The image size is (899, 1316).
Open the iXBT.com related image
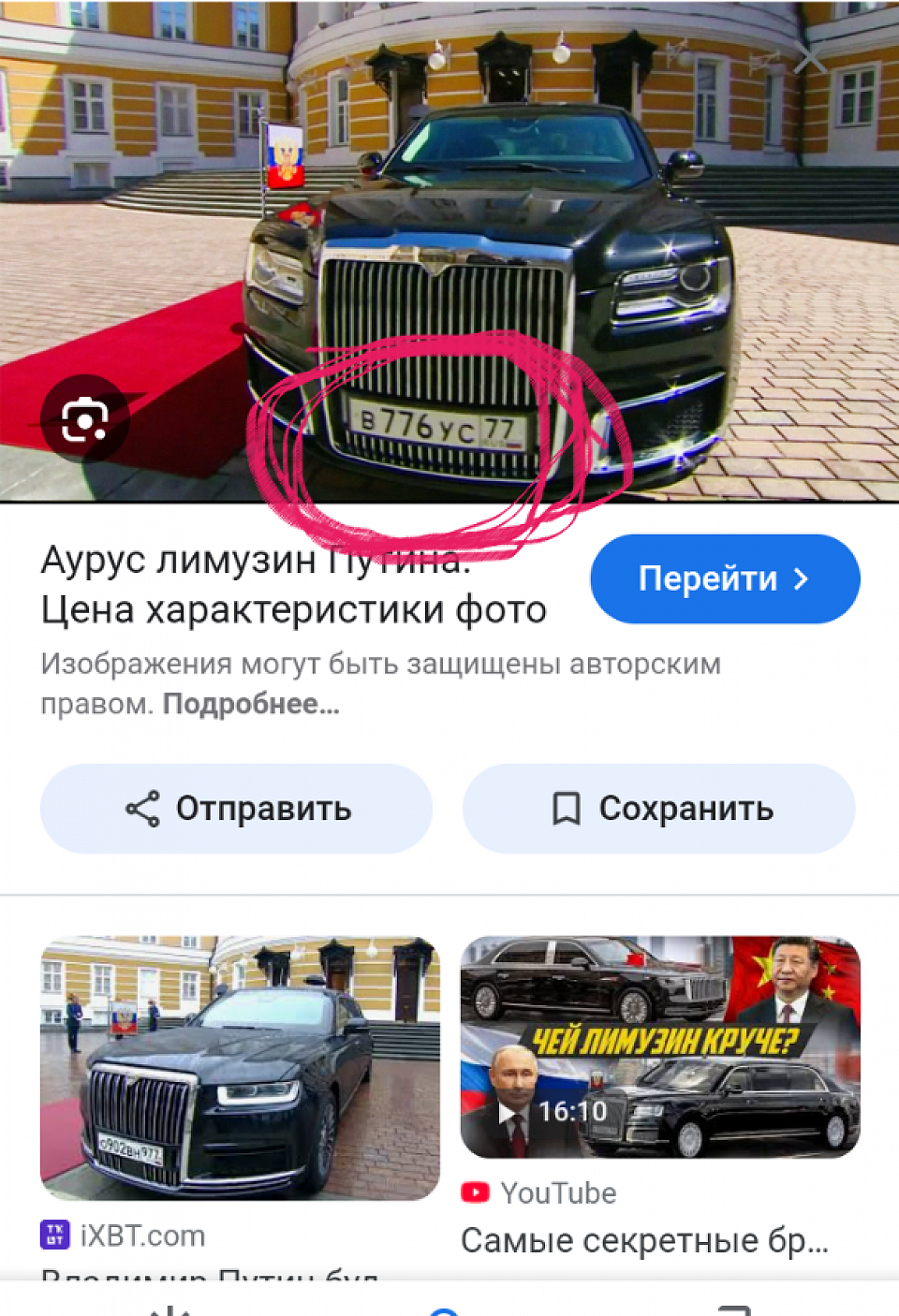coord(240,1068)
